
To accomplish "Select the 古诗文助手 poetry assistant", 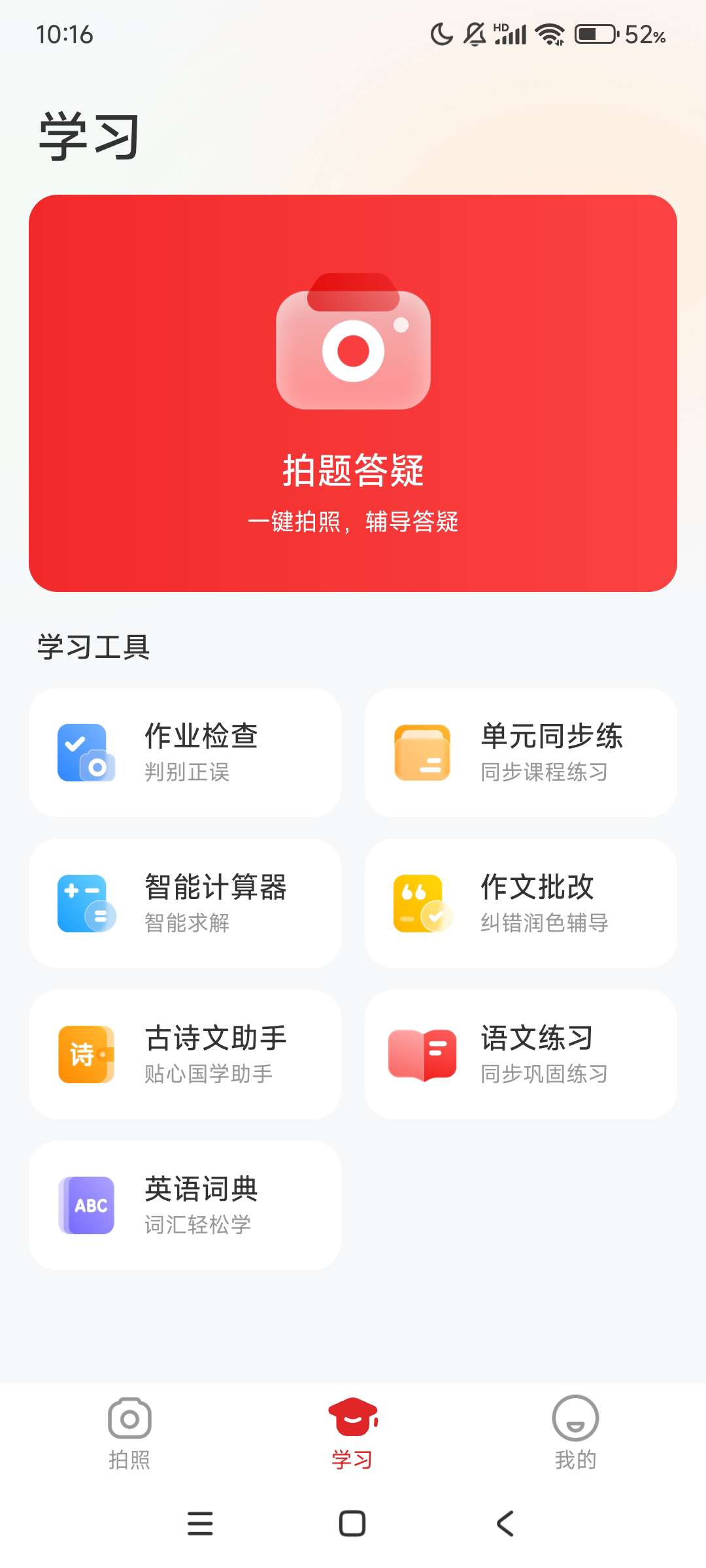I will coord(185,1054).
